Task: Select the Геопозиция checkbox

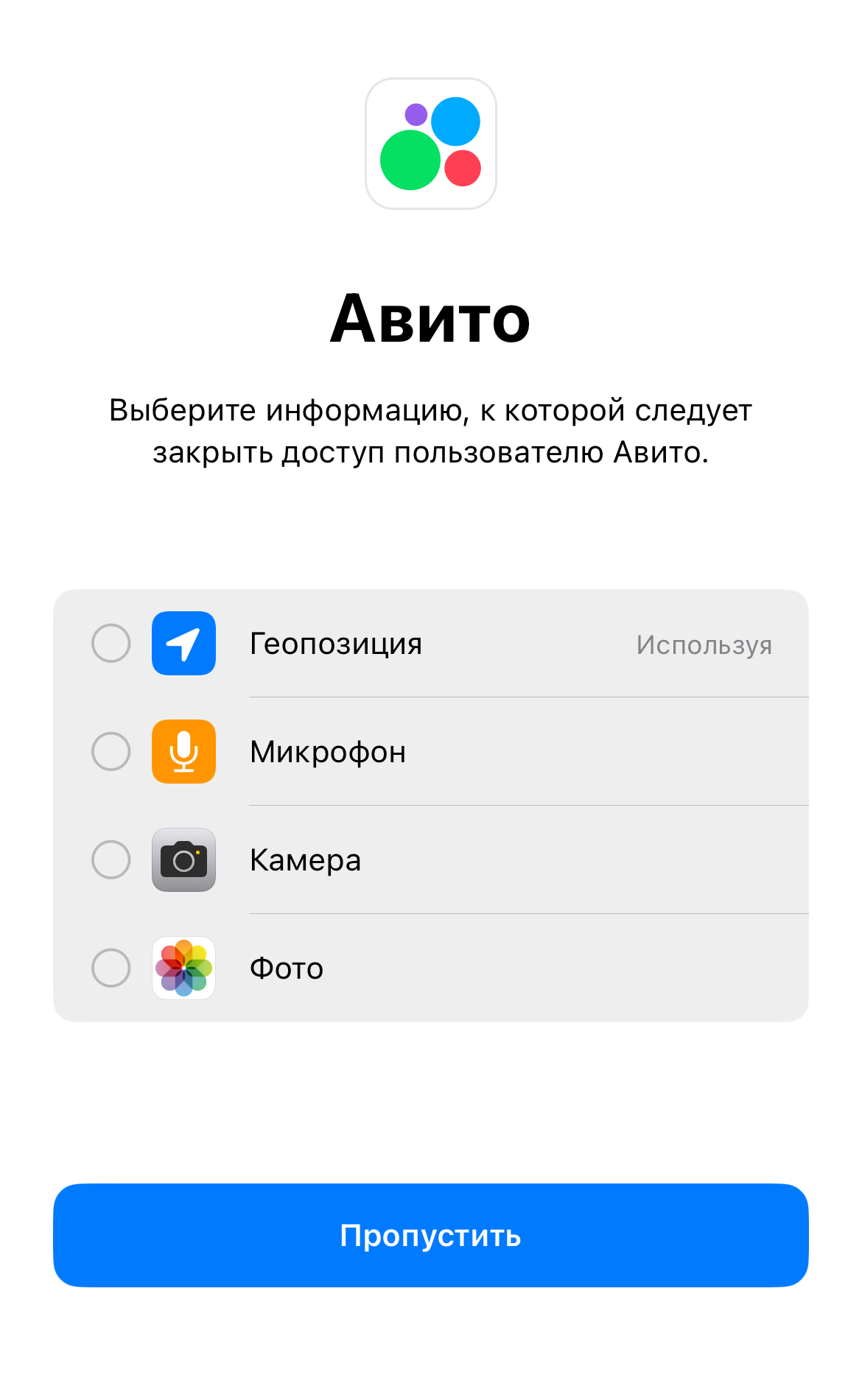Action: tap(111, 643)
